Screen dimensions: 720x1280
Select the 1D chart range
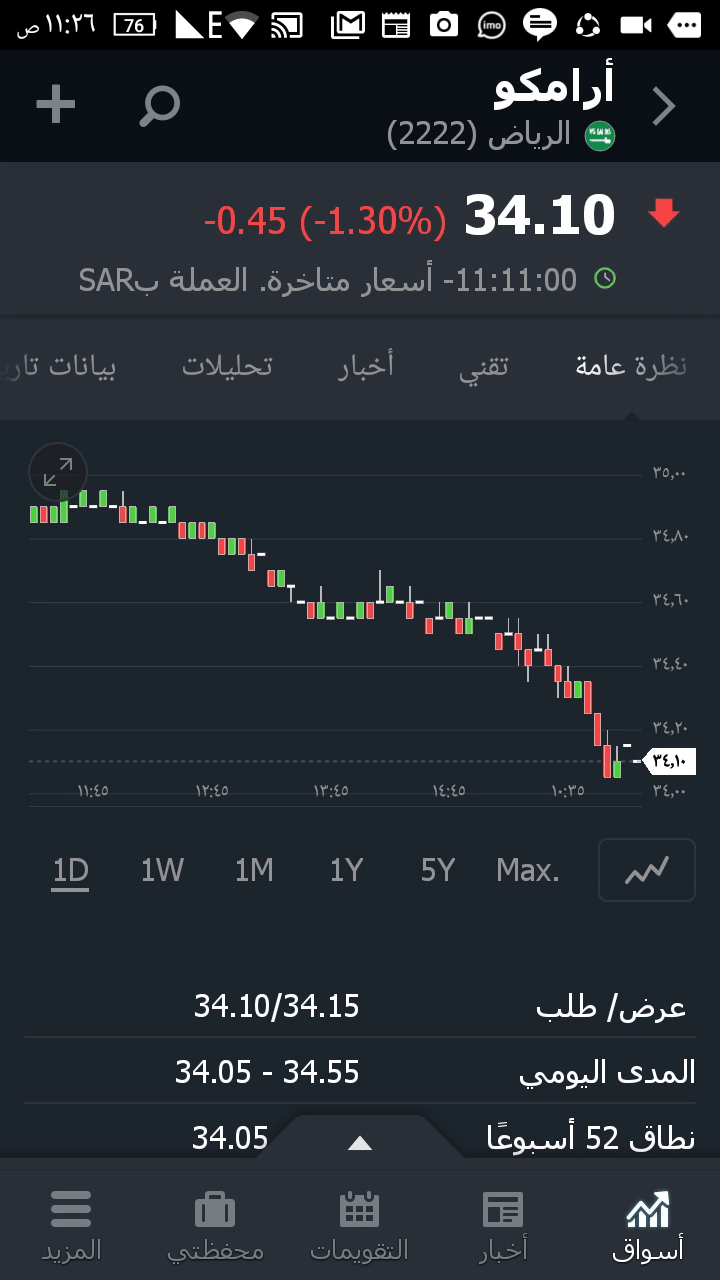71,871
